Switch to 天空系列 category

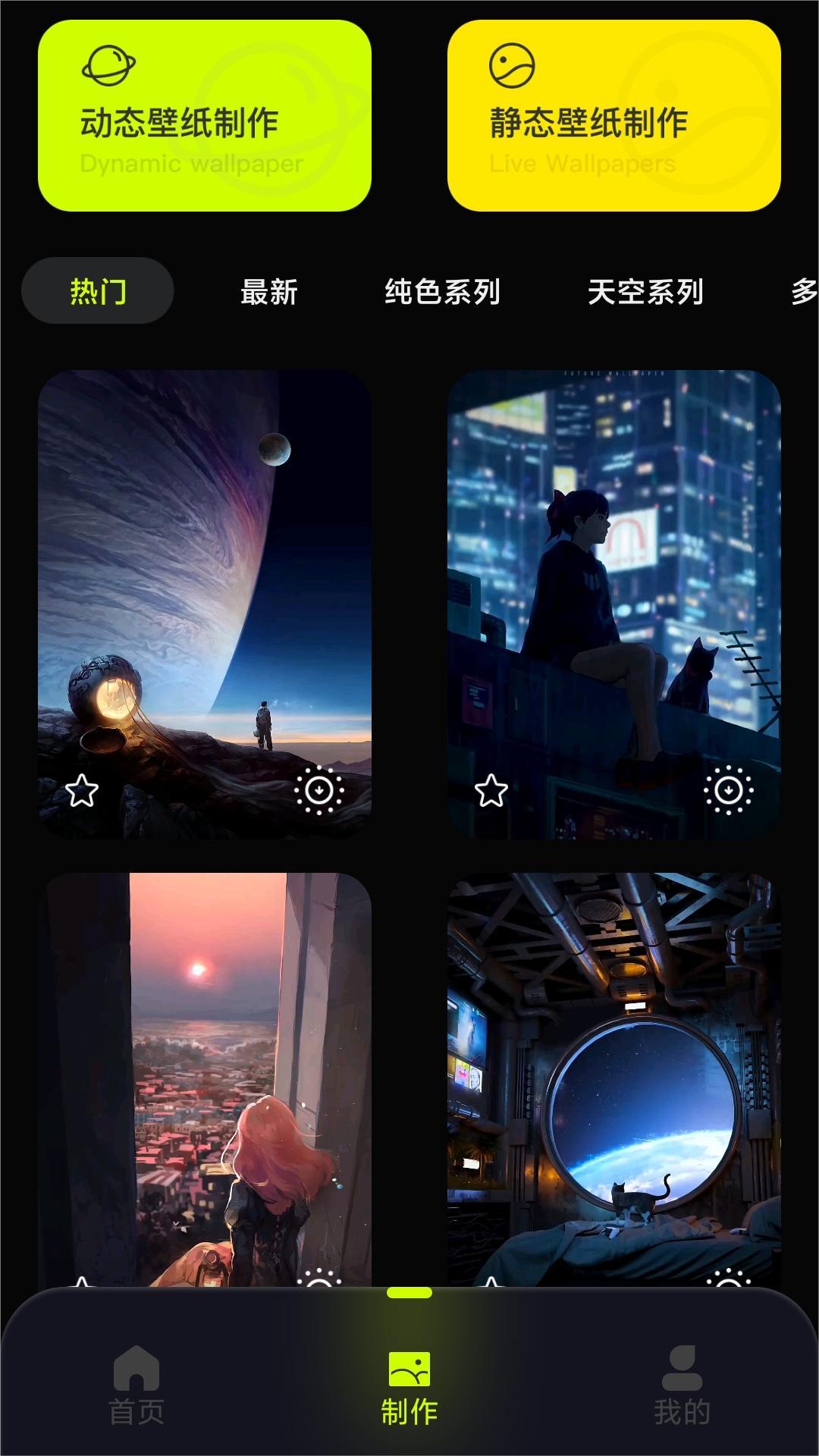coord(645,292)
